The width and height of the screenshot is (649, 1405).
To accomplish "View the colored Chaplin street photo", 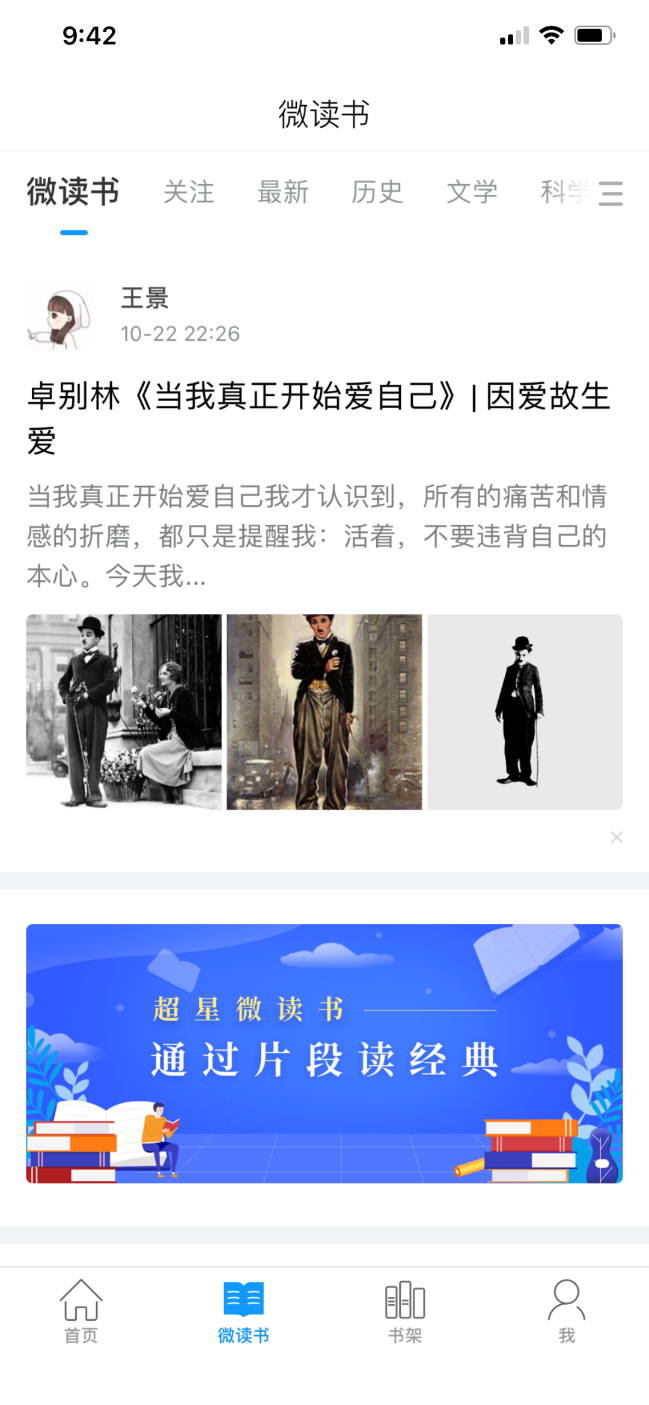I will 324,711.
